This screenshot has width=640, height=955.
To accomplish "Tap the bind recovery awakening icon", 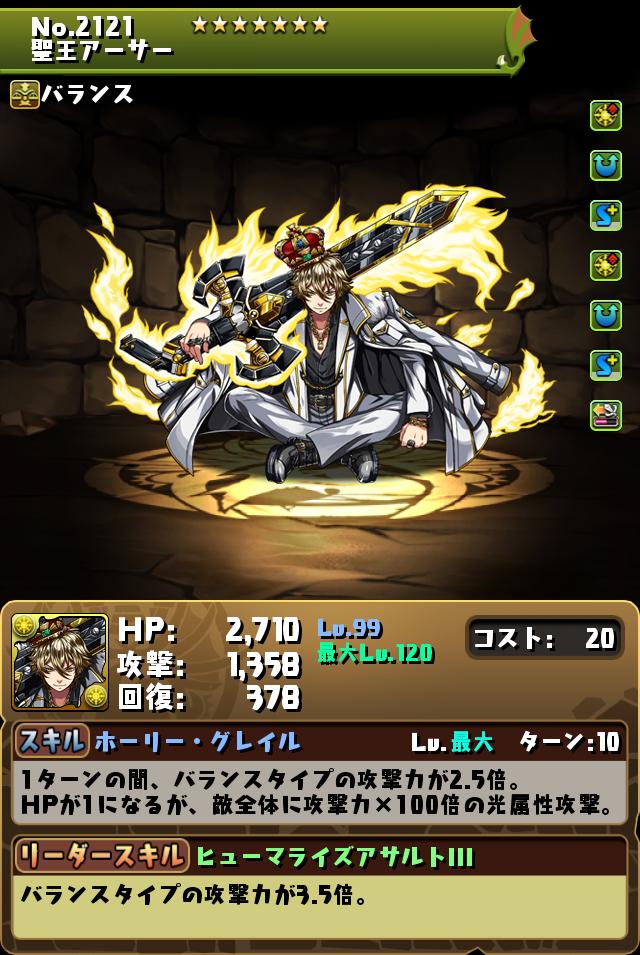I will tap(605, 414).
